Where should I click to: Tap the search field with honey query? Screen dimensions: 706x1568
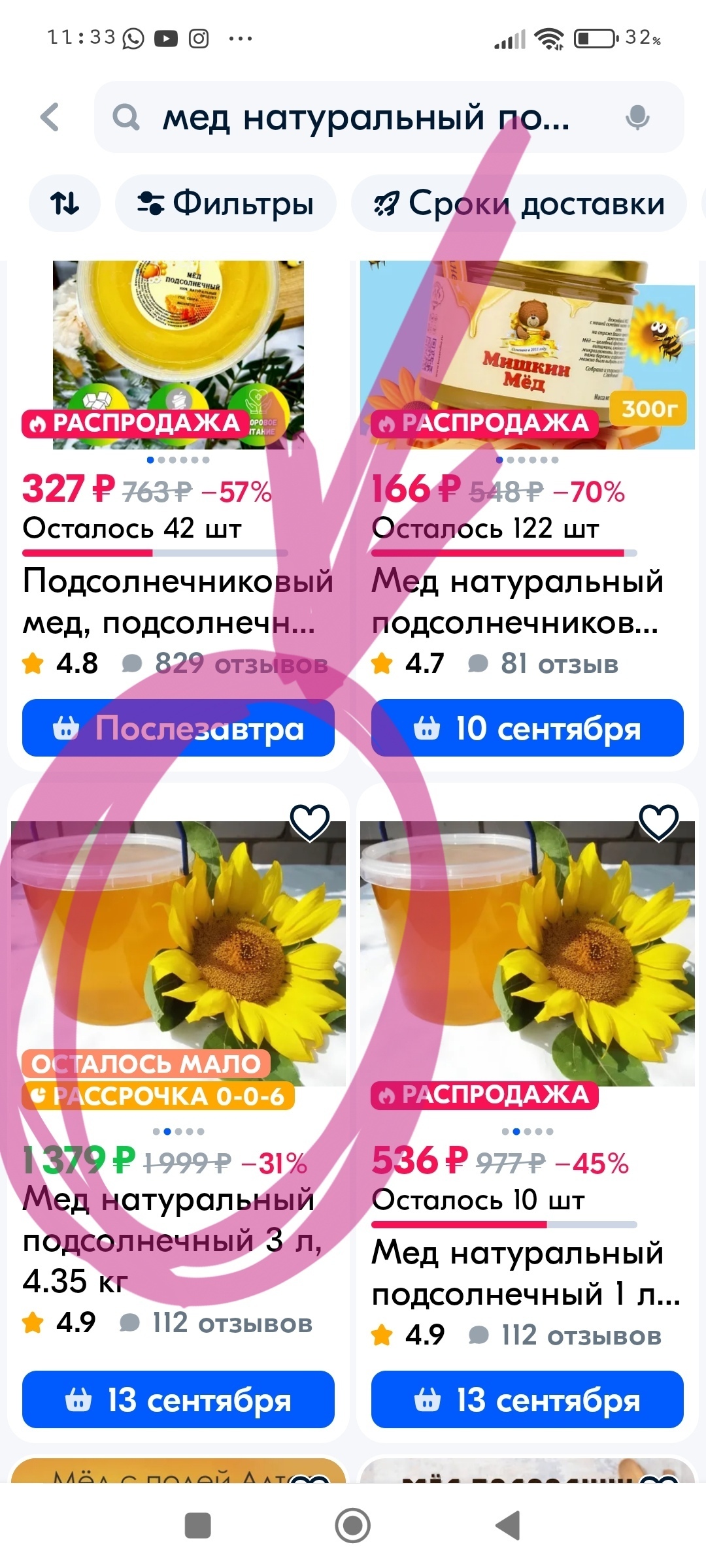[x=366, y=118]
